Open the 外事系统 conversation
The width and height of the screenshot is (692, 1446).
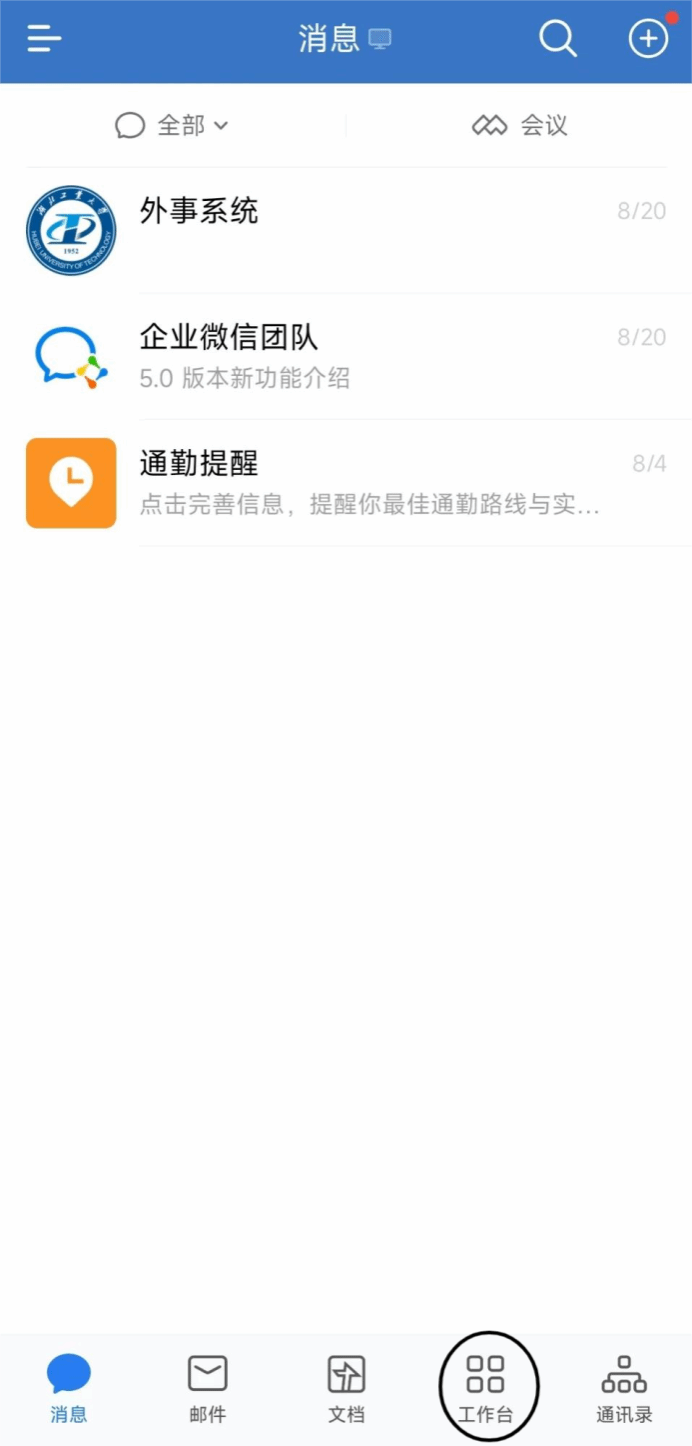coord(346,230)
